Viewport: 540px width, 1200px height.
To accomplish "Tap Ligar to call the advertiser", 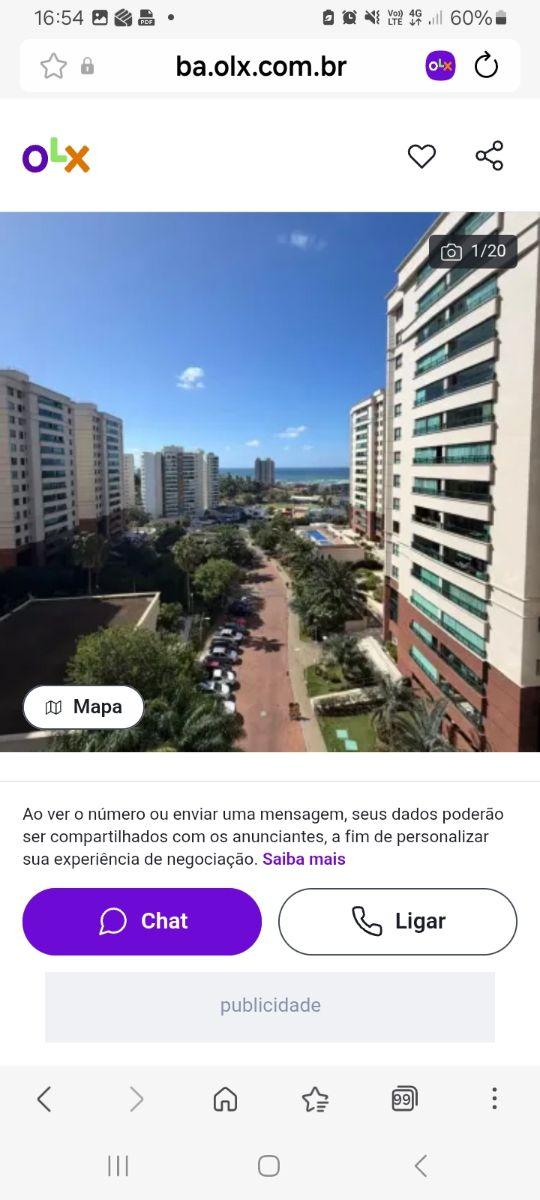I will [398, 921].
